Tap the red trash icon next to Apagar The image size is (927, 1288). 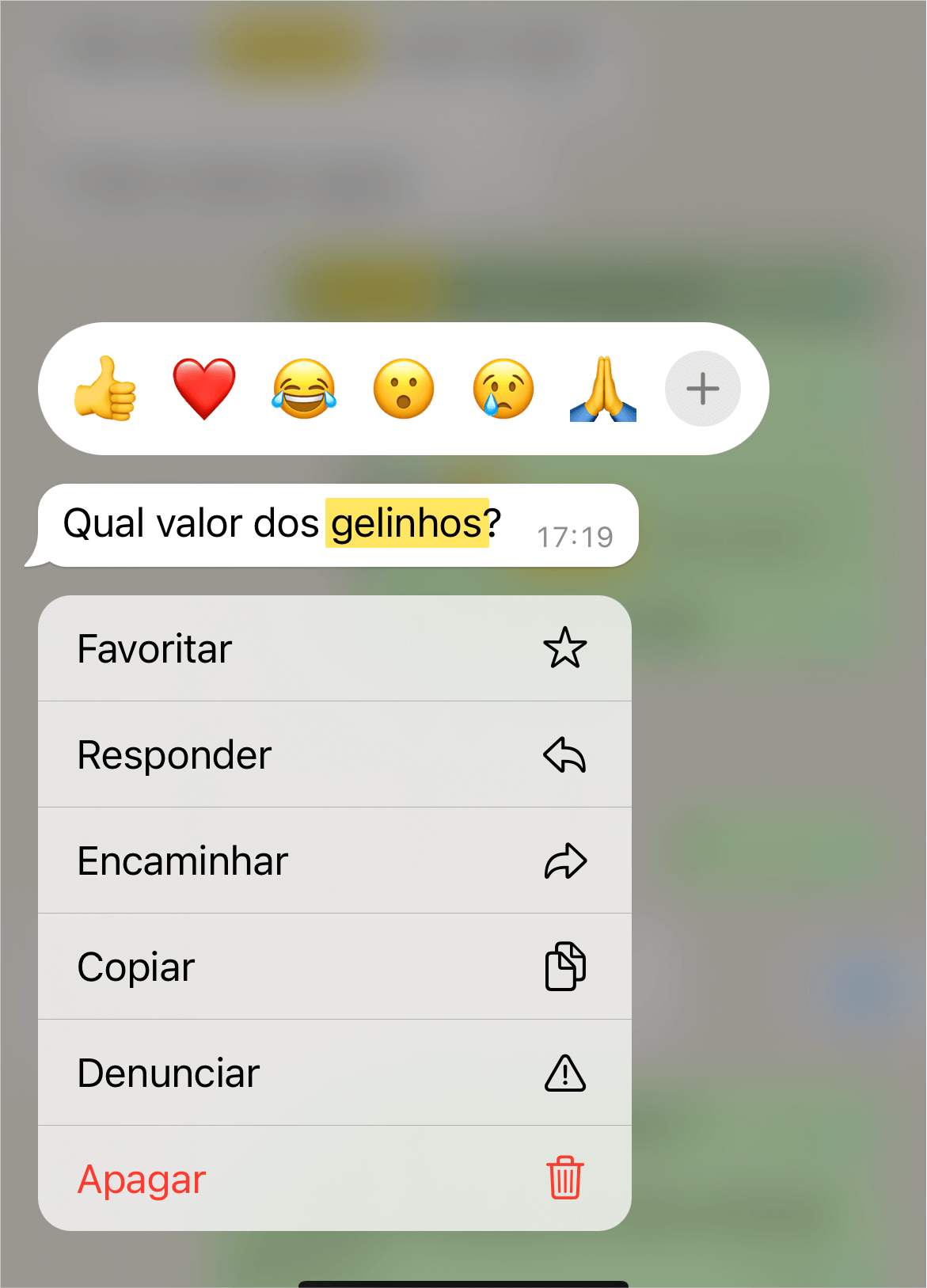pyautogui.click(x=565, y=1178)
